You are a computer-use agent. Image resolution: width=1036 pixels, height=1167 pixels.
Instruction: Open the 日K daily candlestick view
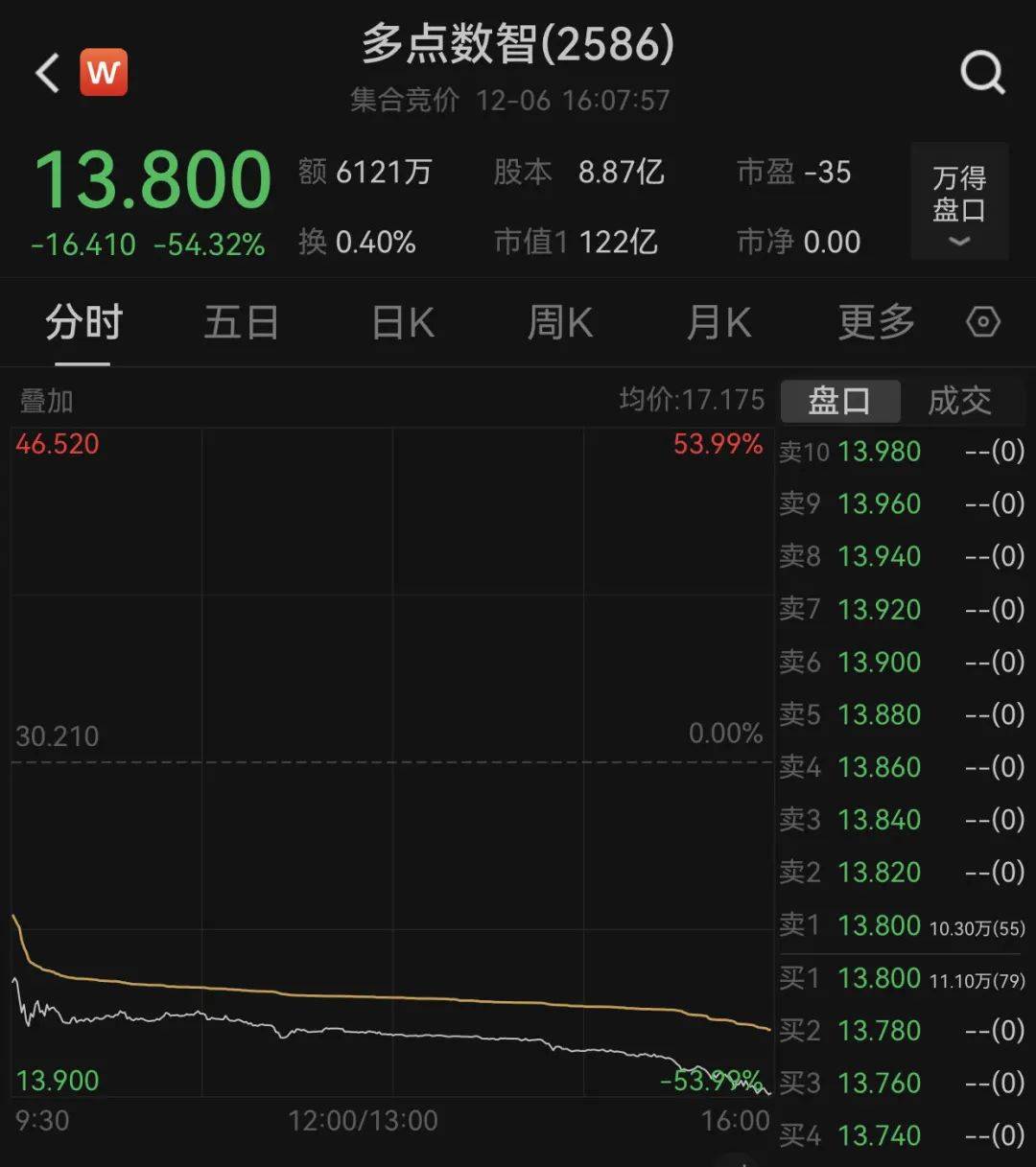401,322
